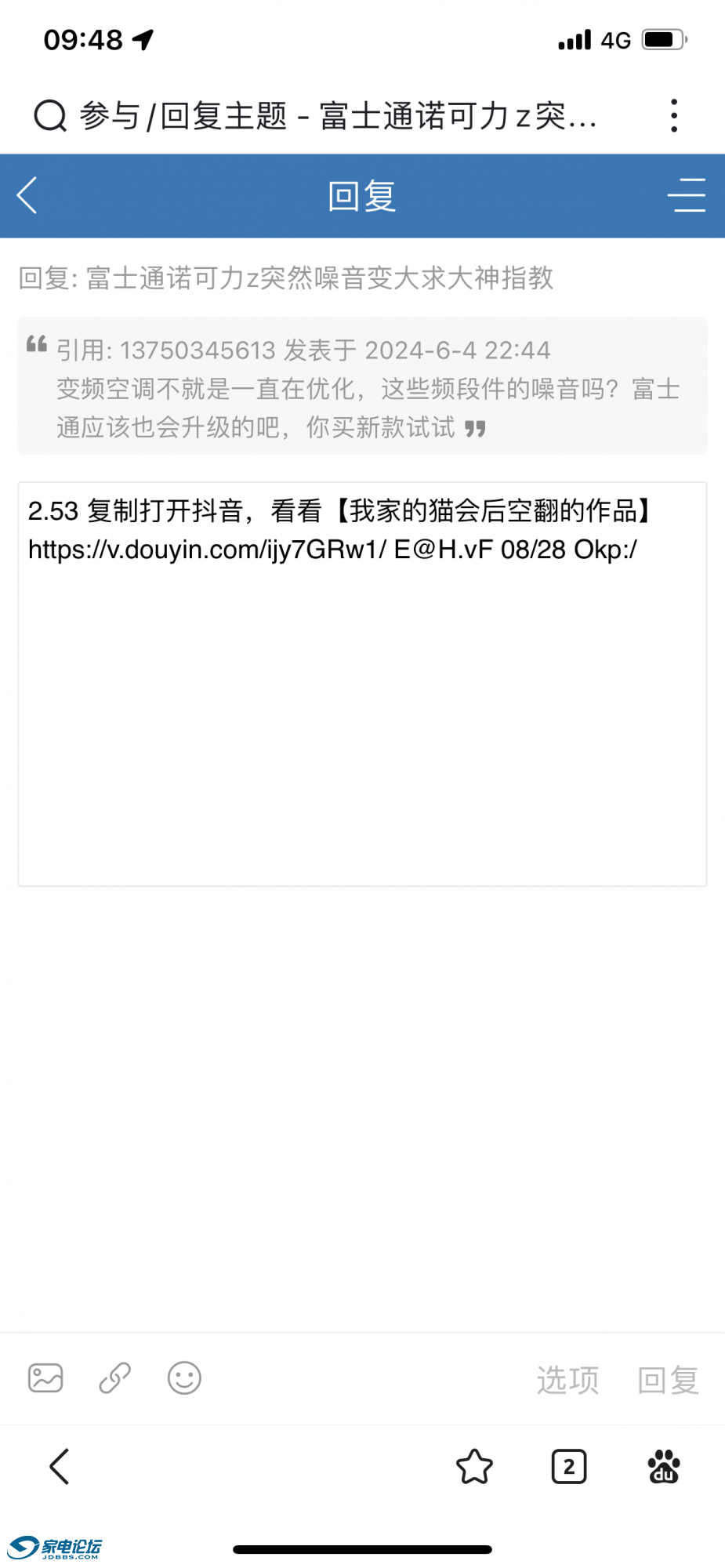Submit the reply with 回复 button
The image size is (725, 1568).
point(668,1380)
